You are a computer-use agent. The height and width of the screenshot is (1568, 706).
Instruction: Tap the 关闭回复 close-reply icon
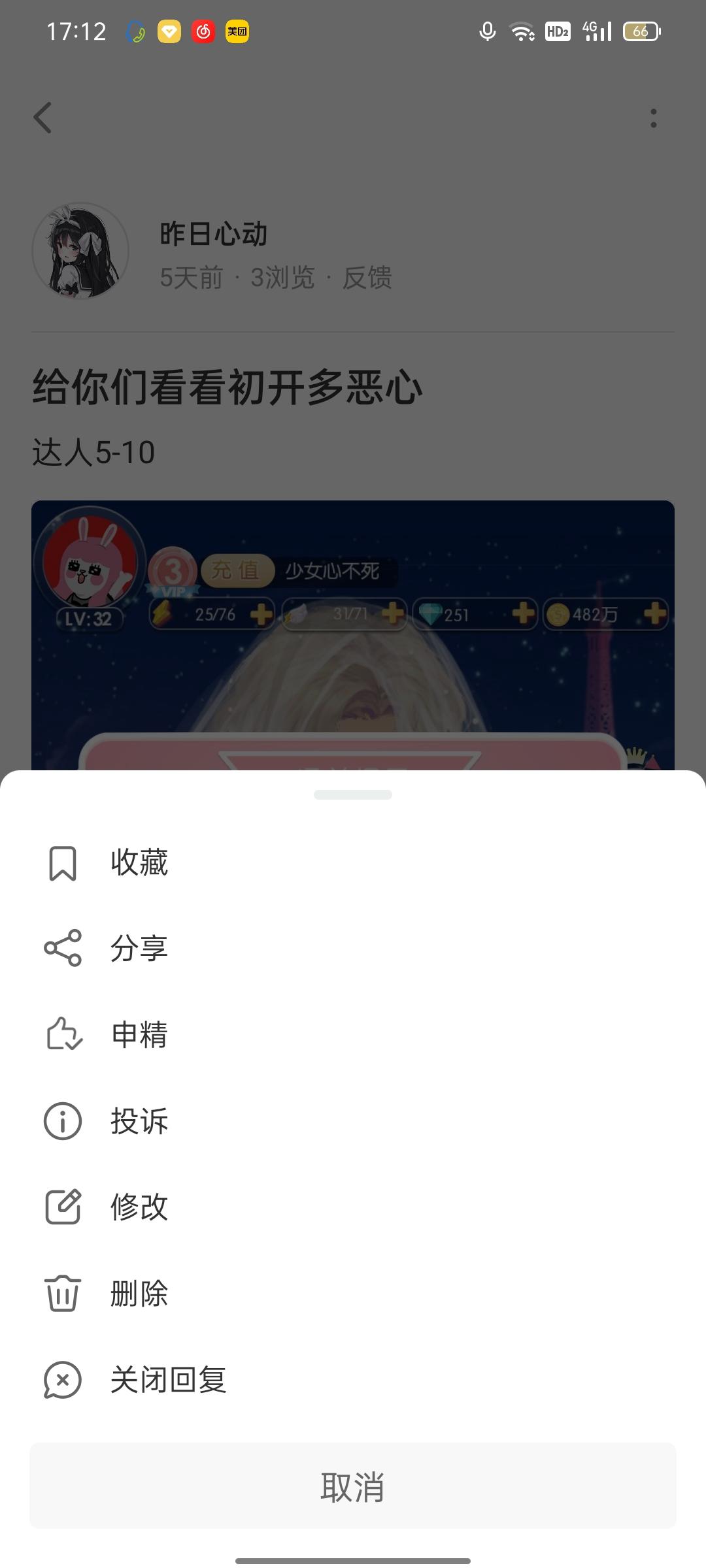click(62, 1380)
